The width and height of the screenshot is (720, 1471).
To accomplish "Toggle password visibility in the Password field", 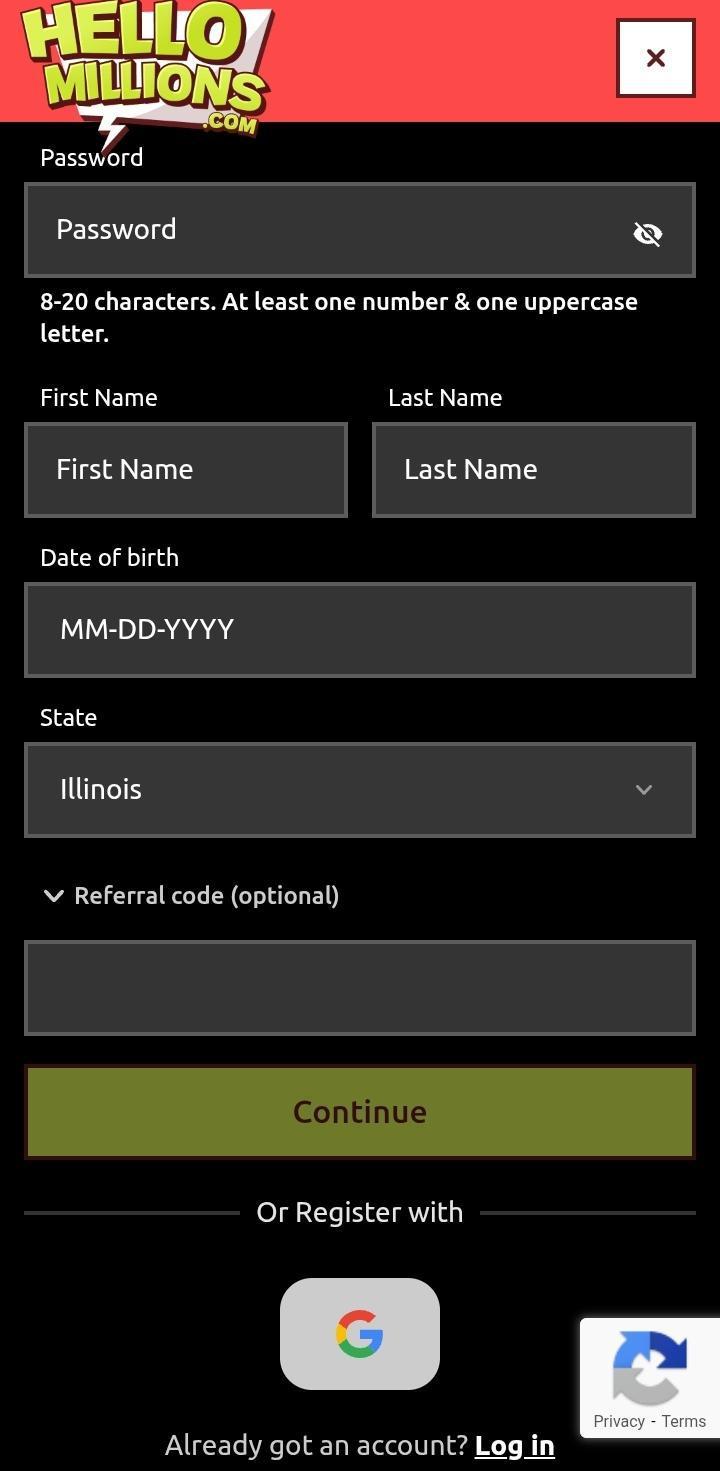I will [x=647, y=232].
